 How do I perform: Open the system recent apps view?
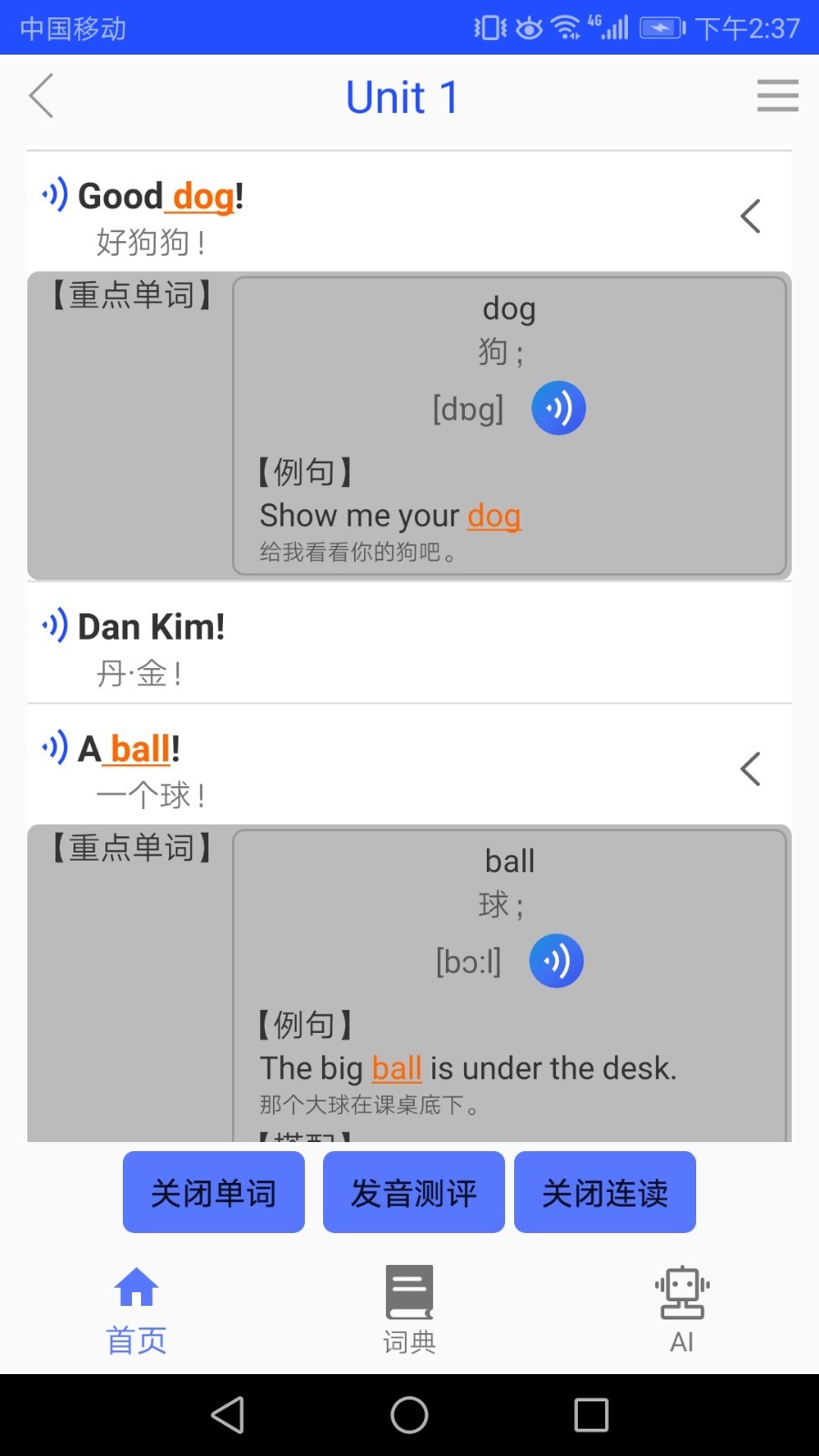point(591,1415)
